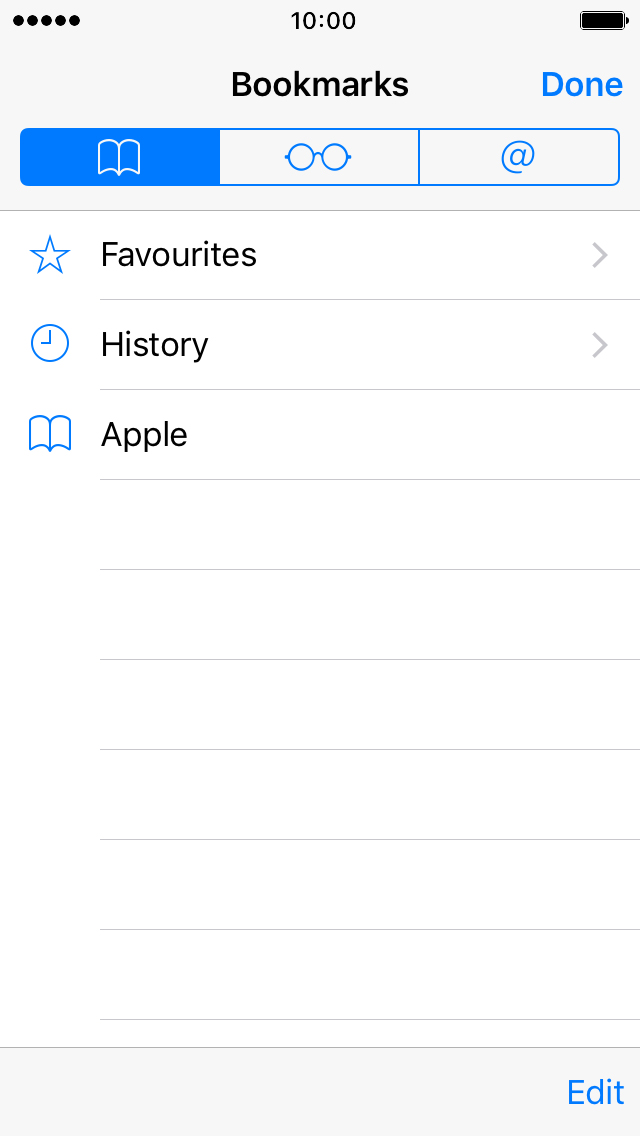Open browsing History

point(320,345)
